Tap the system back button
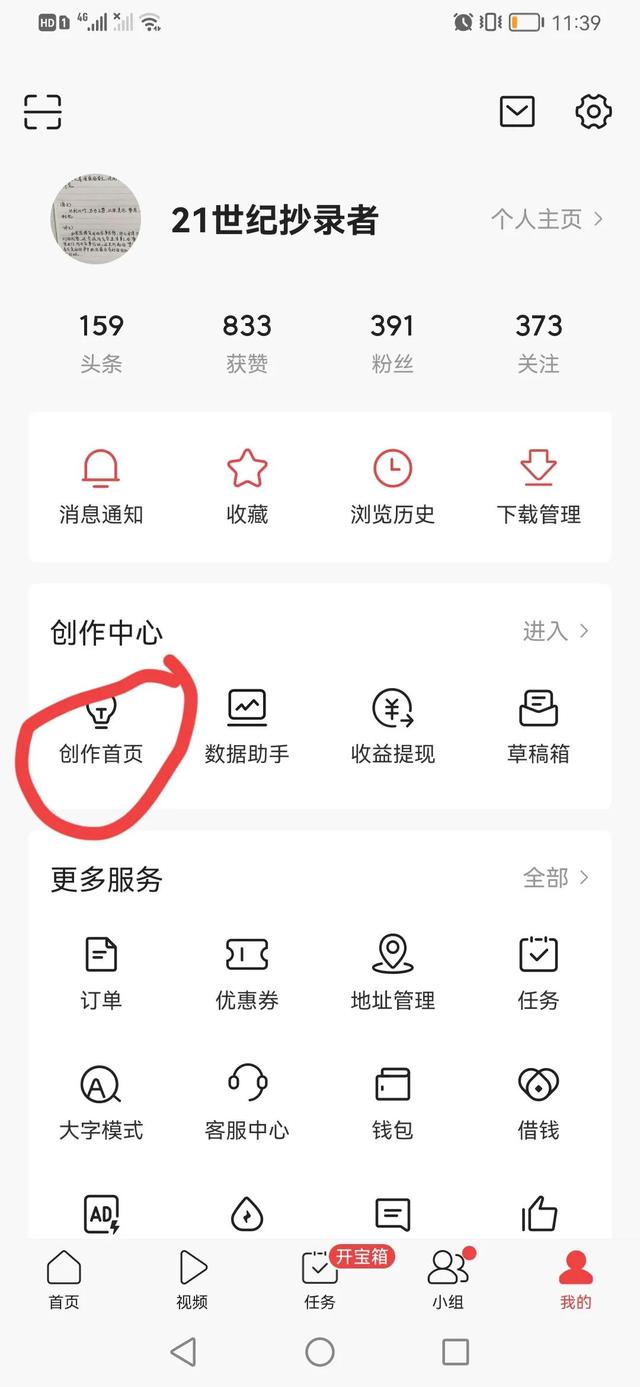Image resolution: width=640 pixels, height=1387 pixels. click(183, 1353)
